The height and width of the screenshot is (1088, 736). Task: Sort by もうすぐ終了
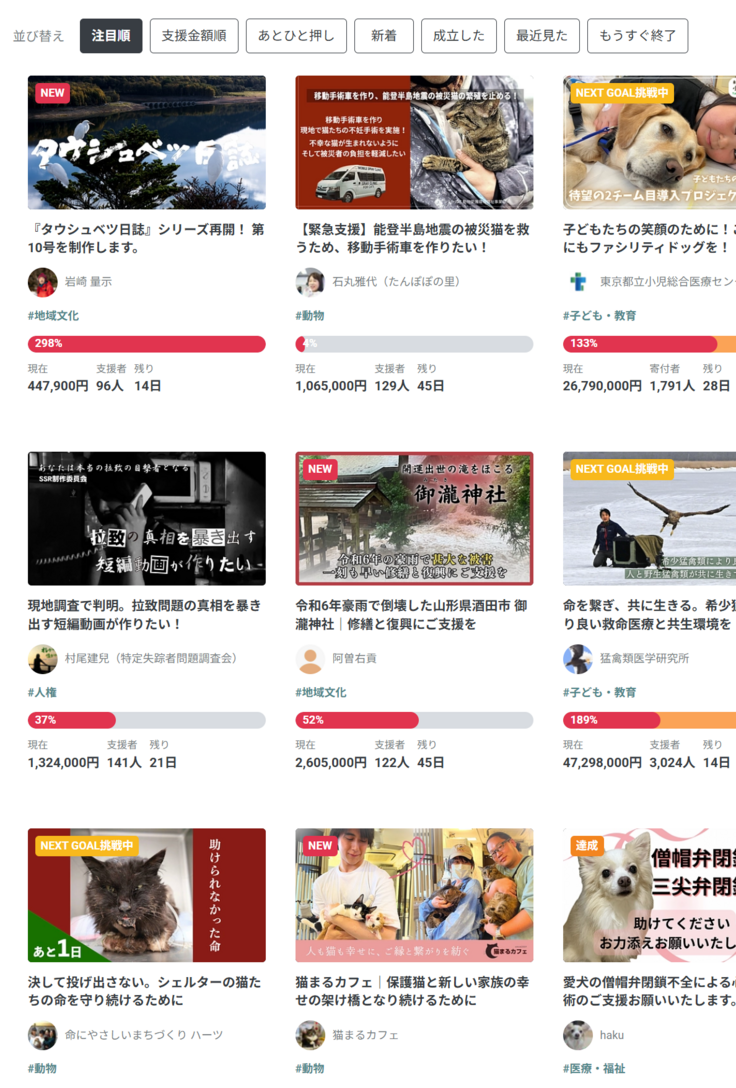[x=637, y=36]
